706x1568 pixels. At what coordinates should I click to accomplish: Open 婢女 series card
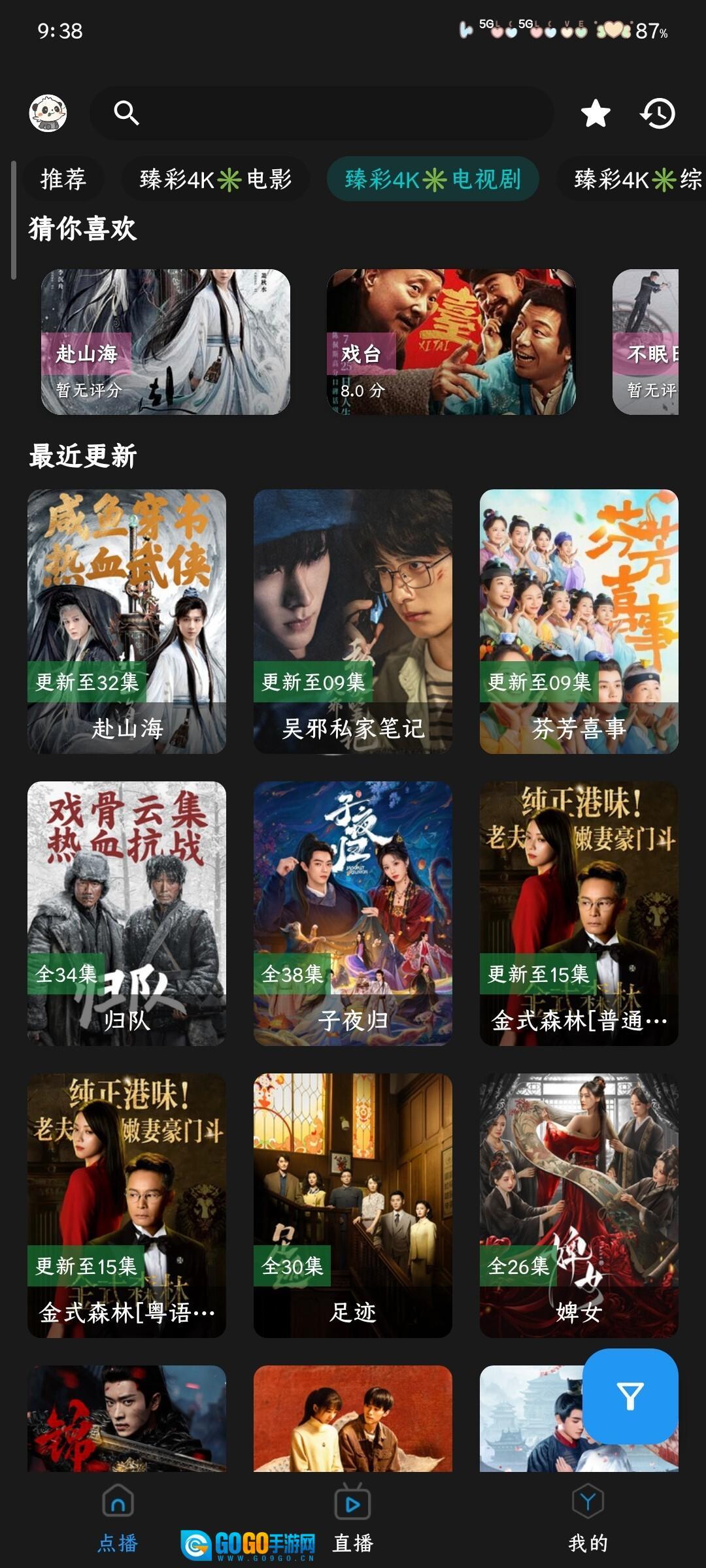579,1205
